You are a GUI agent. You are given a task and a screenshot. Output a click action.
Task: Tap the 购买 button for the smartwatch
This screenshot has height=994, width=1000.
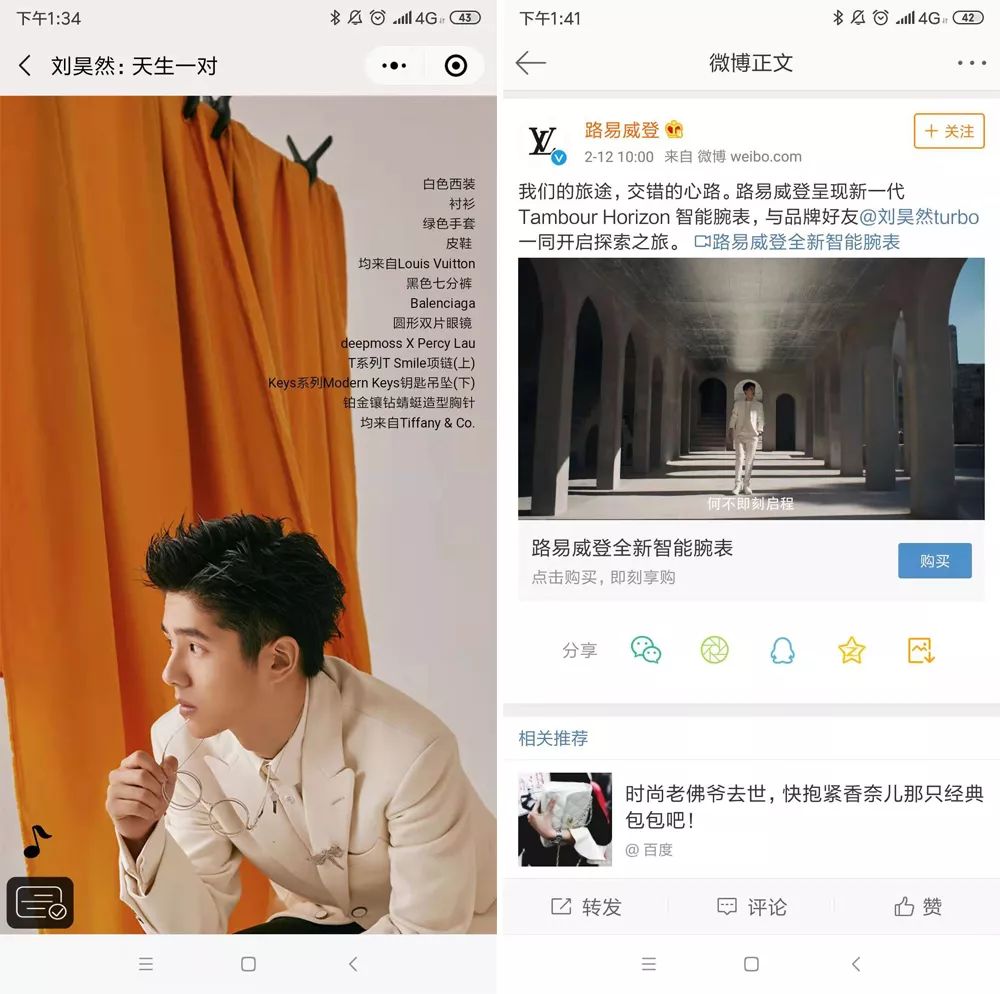click(934, 561)
